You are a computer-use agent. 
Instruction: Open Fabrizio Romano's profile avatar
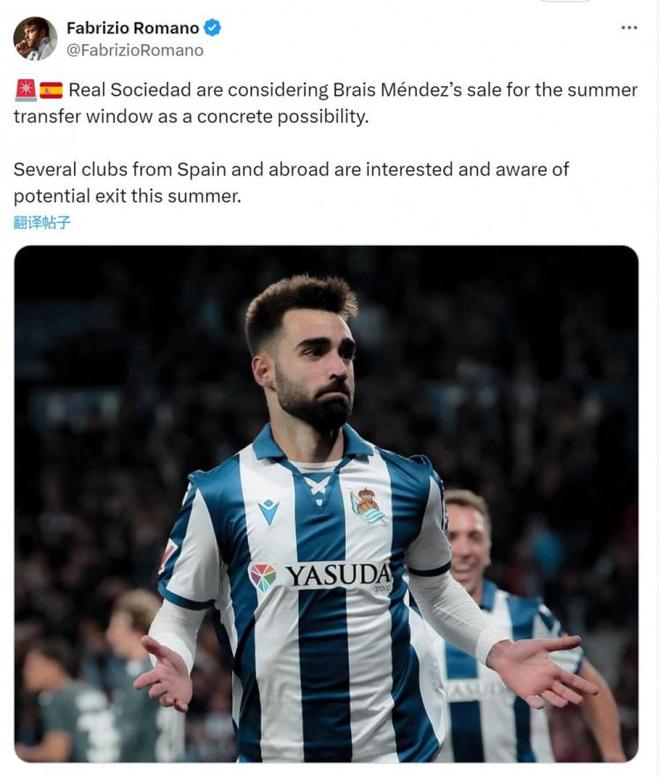coord(34,38)
